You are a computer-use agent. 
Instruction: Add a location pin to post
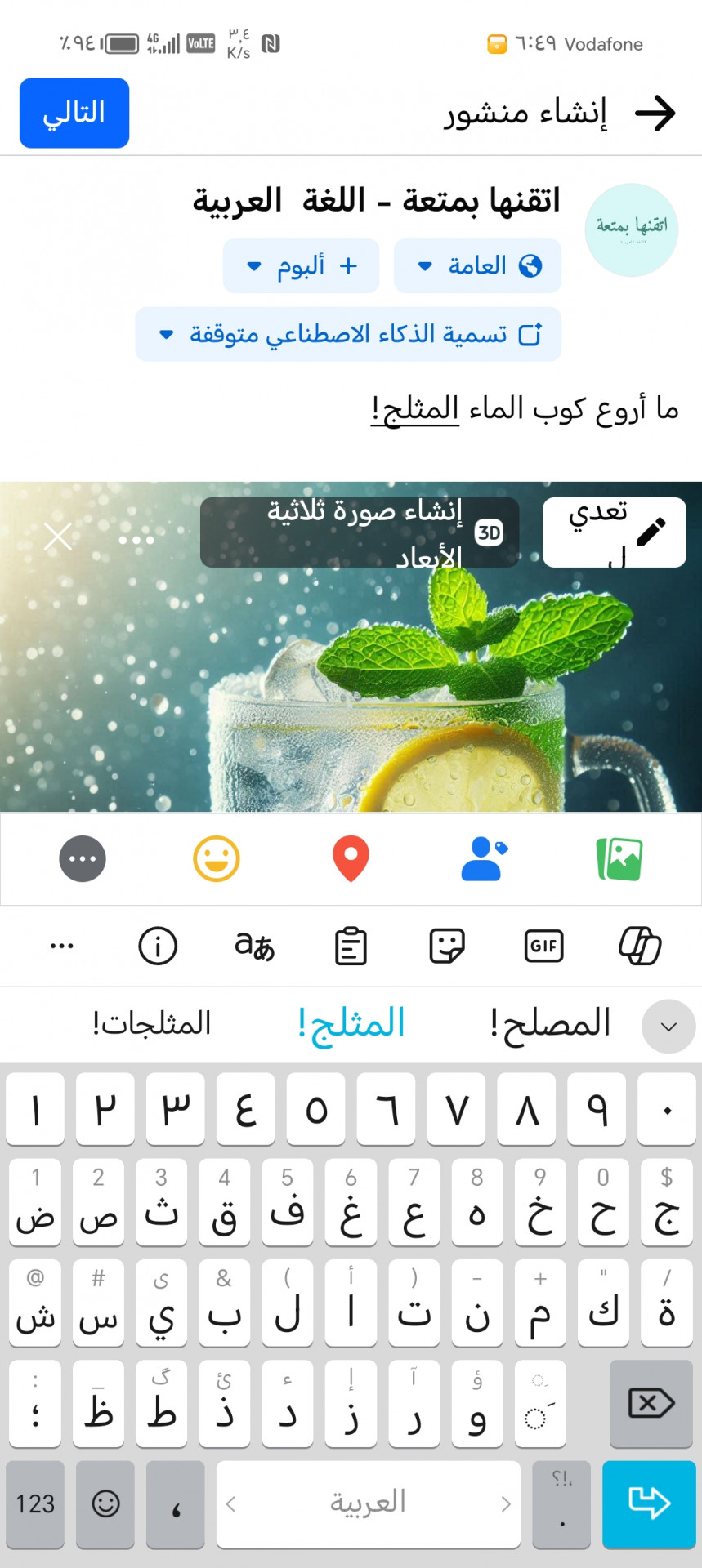pyautogui.click(x=351, y=859)
